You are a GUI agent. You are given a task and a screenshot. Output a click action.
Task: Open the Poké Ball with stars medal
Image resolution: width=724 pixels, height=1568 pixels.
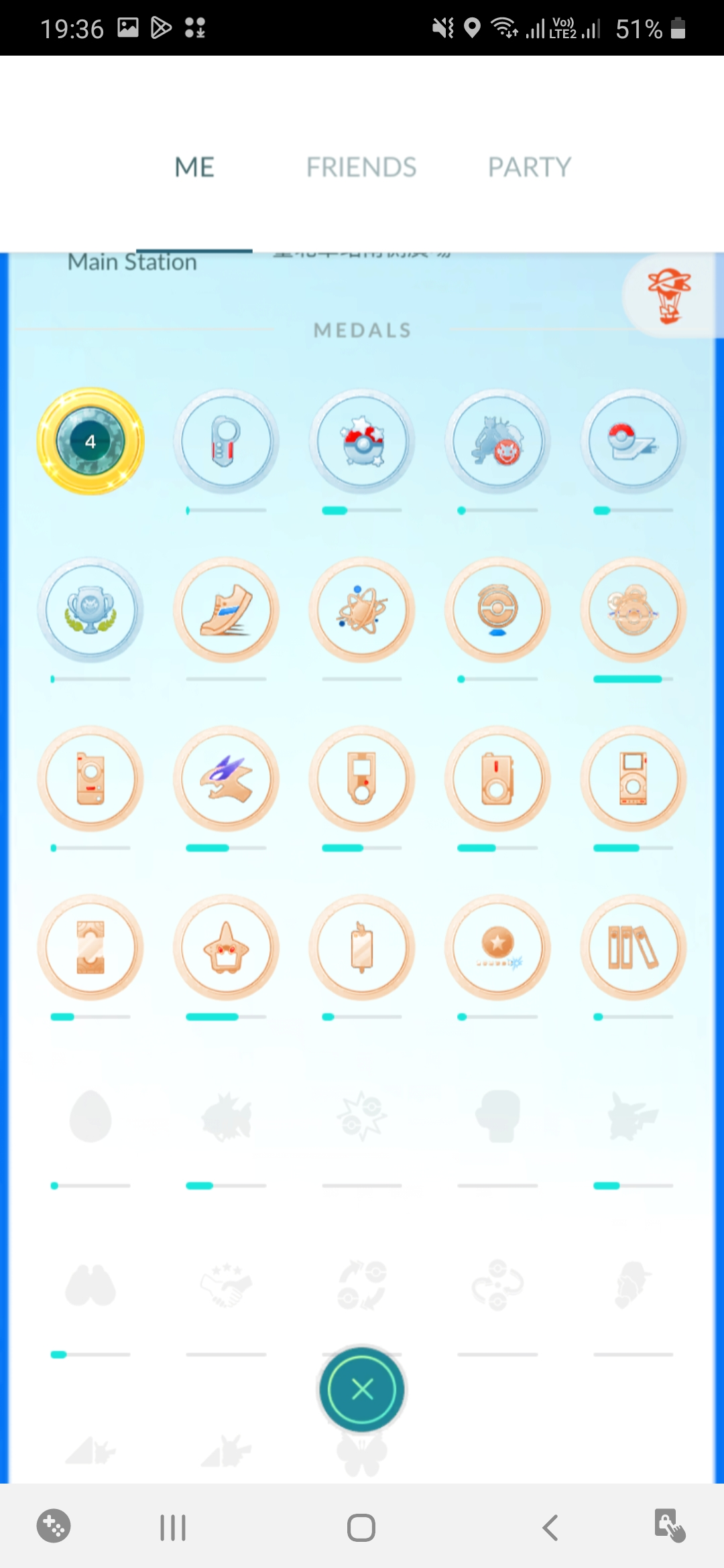click(362, 442)
